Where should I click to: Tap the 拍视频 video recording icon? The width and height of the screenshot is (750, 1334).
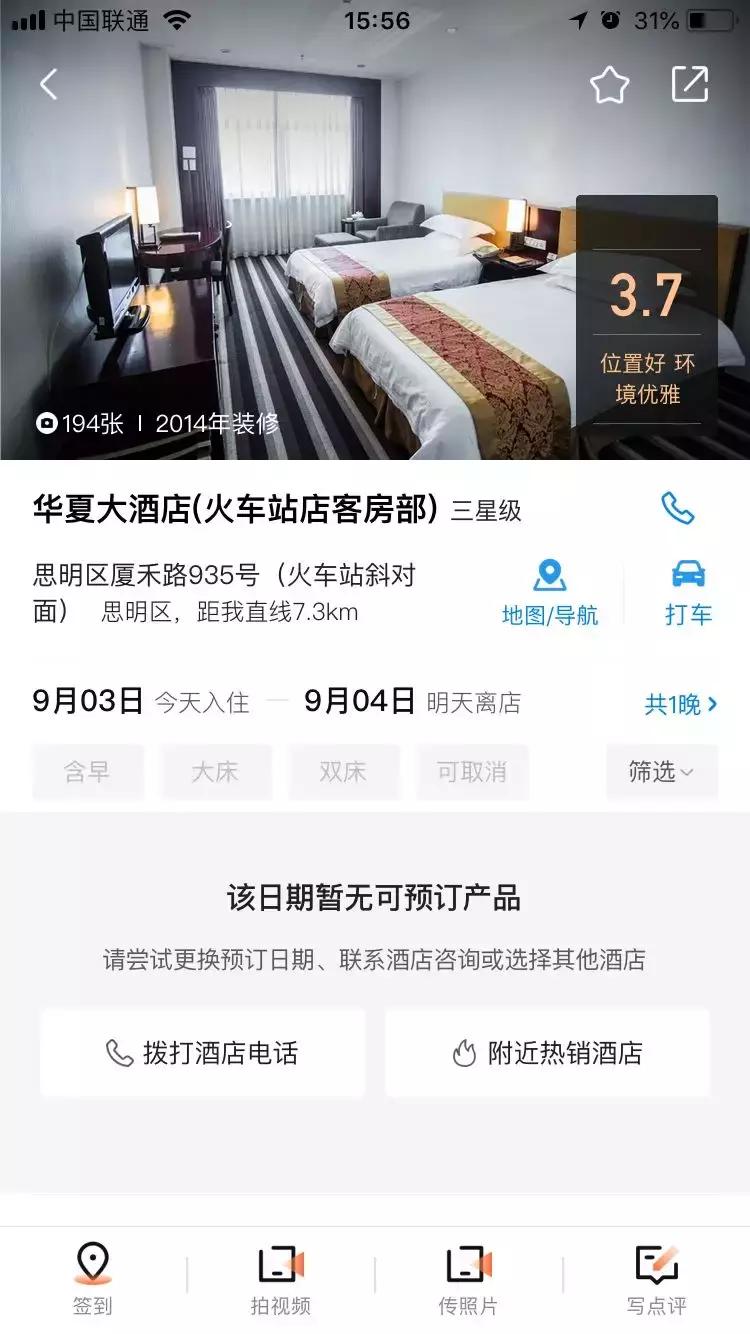[282, 1277]
